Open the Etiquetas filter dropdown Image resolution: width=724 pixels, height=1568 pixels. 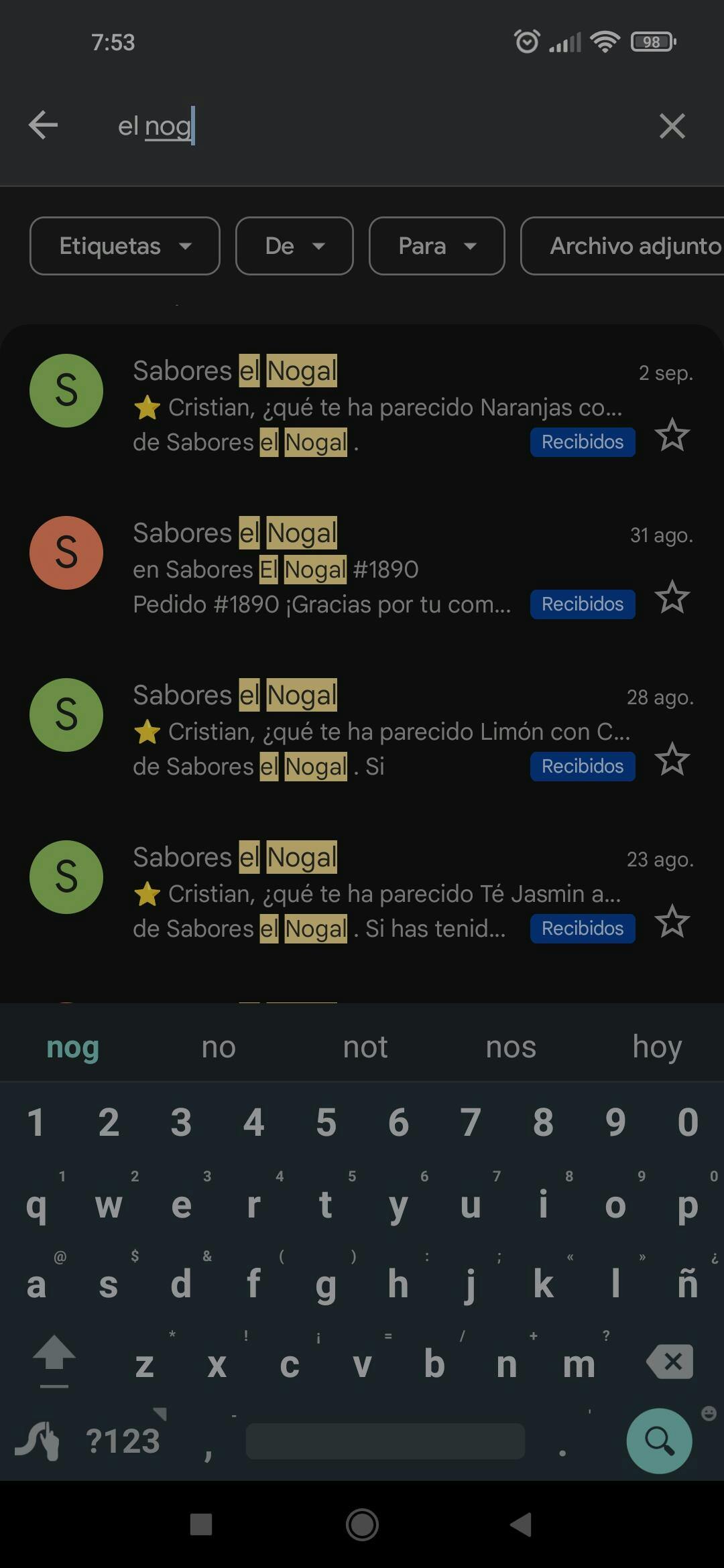pyautogui.click(x=125, y=246)
